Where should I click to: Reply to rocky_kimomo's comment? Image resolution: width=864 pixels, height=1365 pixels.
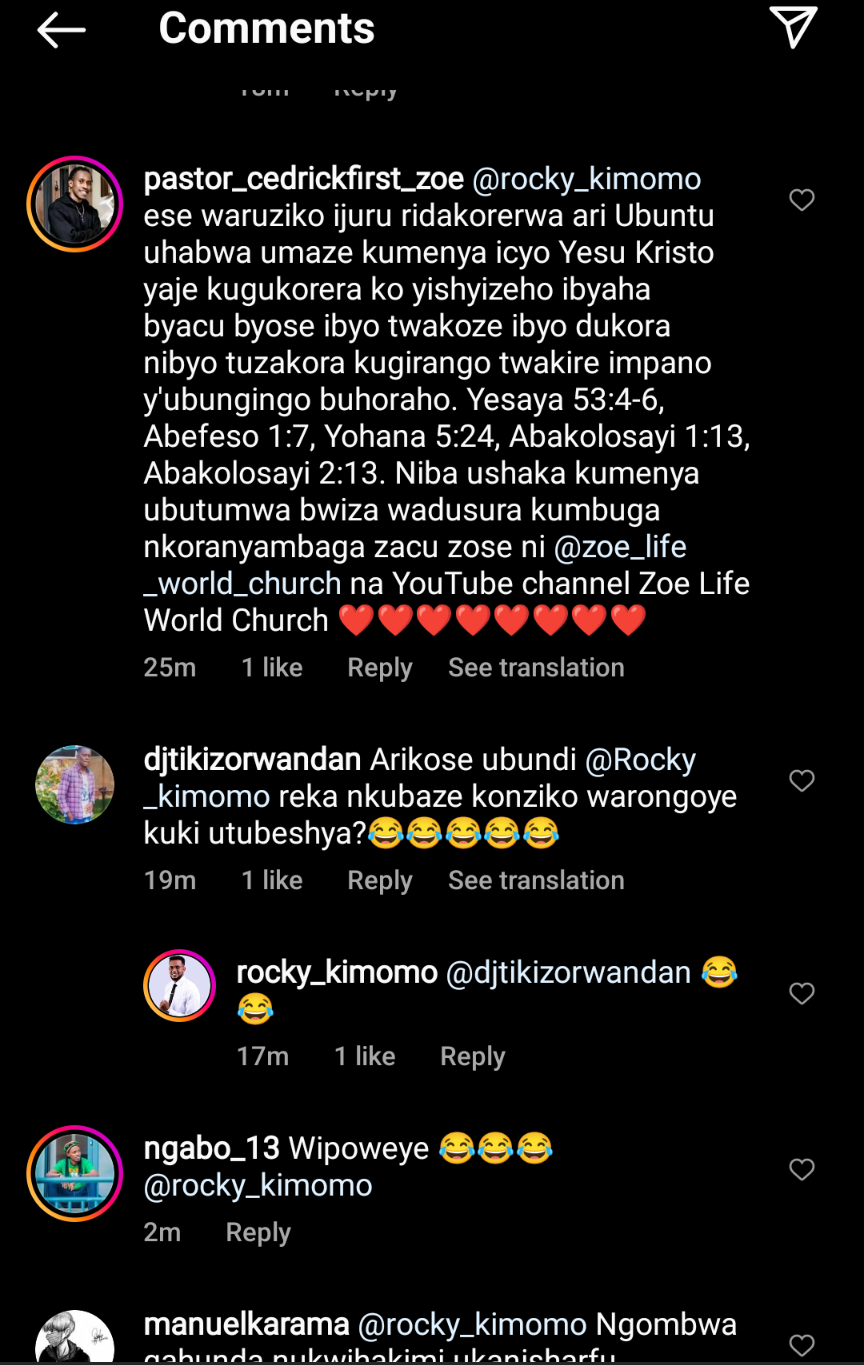click(x=472, y=1056)
